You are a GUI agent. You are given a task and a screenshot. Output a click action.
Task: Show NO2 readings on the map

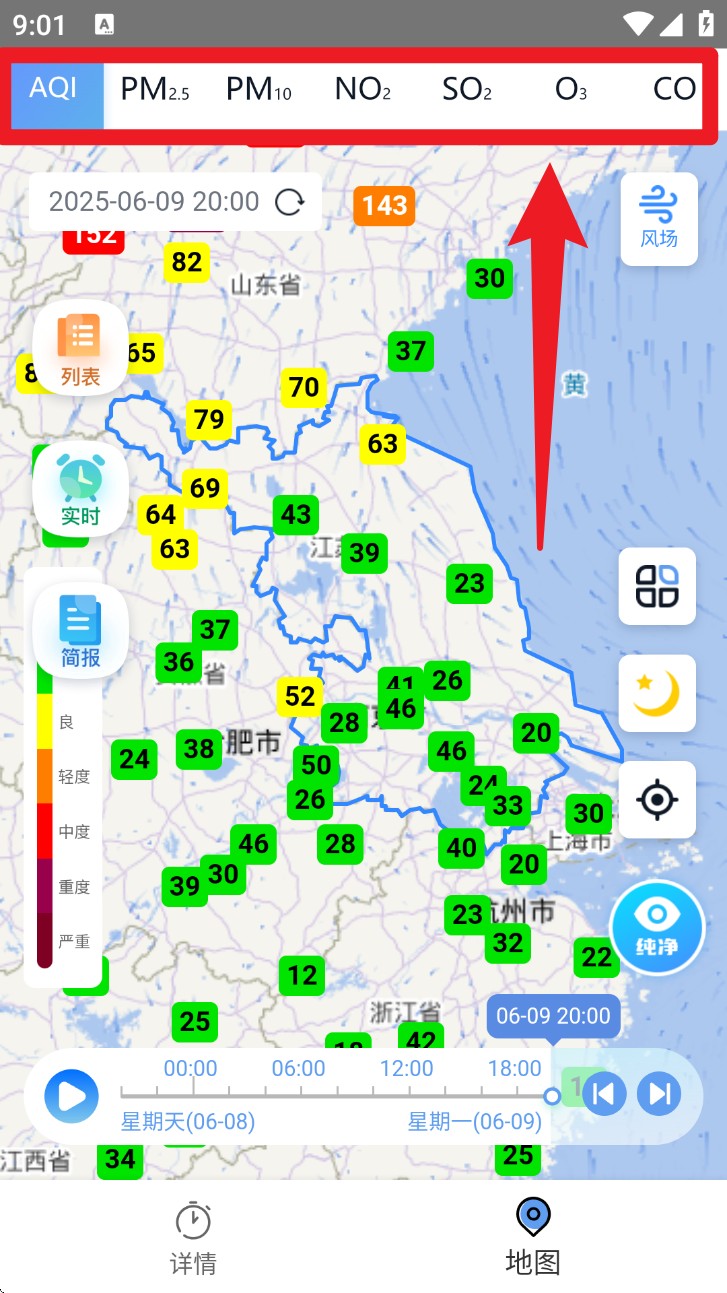coord(362,90)
